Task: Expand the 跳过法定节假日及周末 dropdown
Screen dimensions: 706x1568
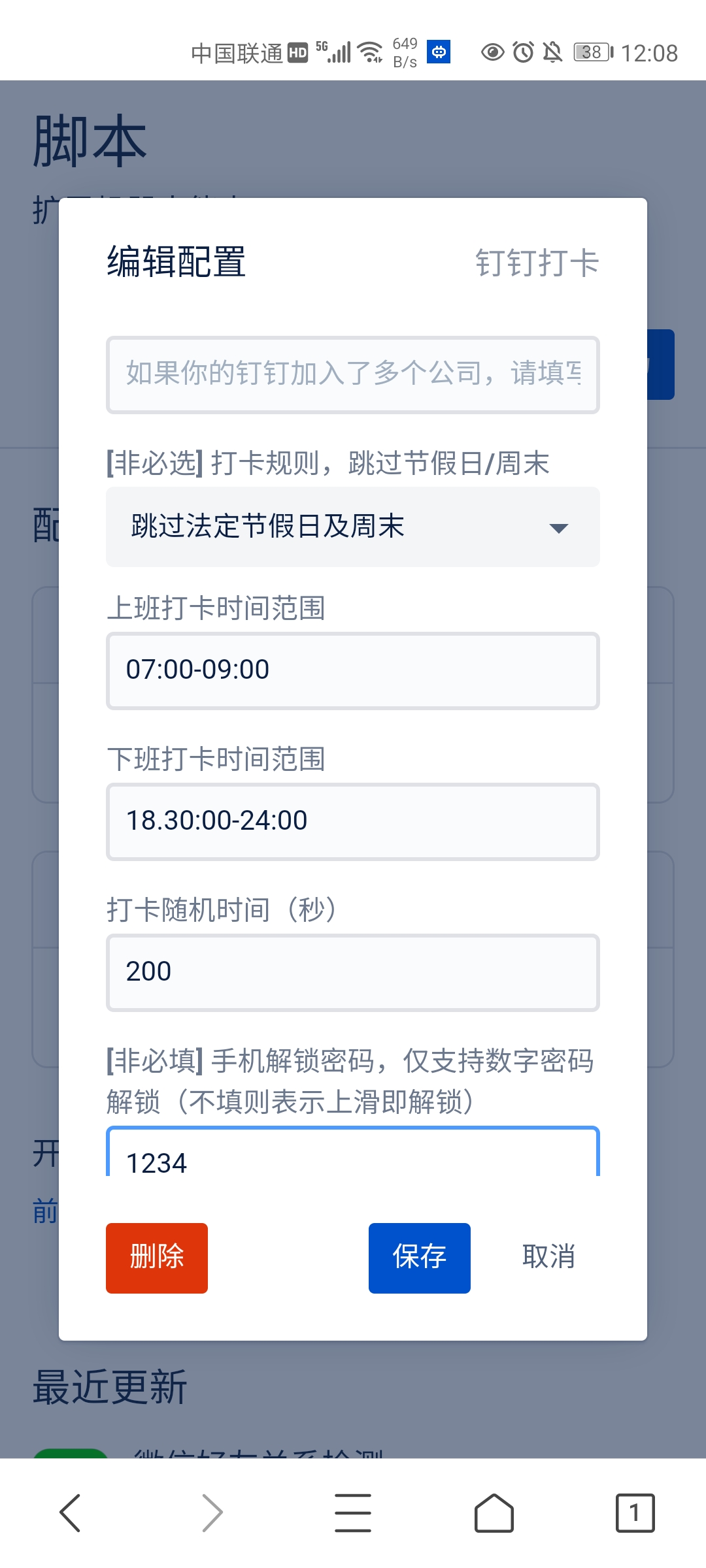Action: coord(353,527)
